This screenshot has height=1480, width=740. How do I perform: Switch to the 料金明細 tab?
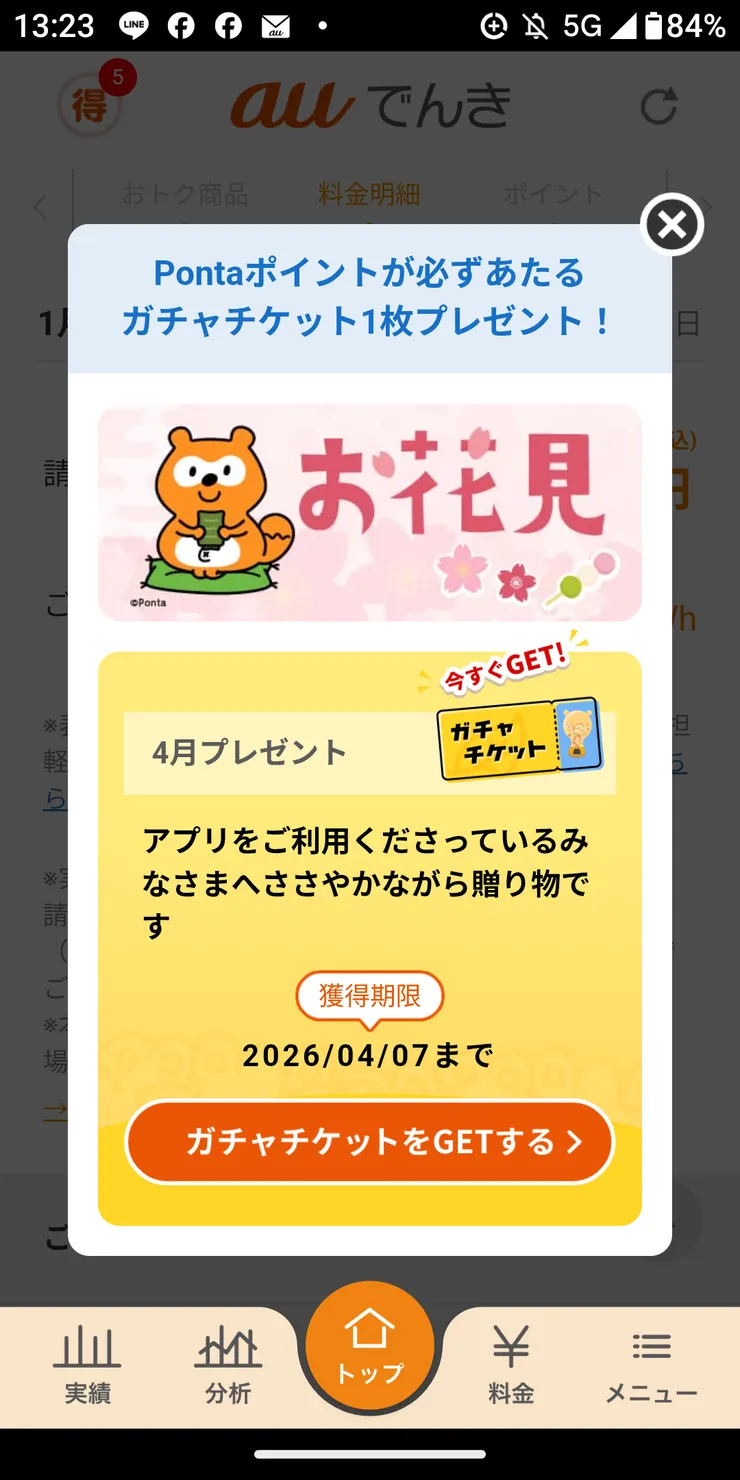point(370,196)
